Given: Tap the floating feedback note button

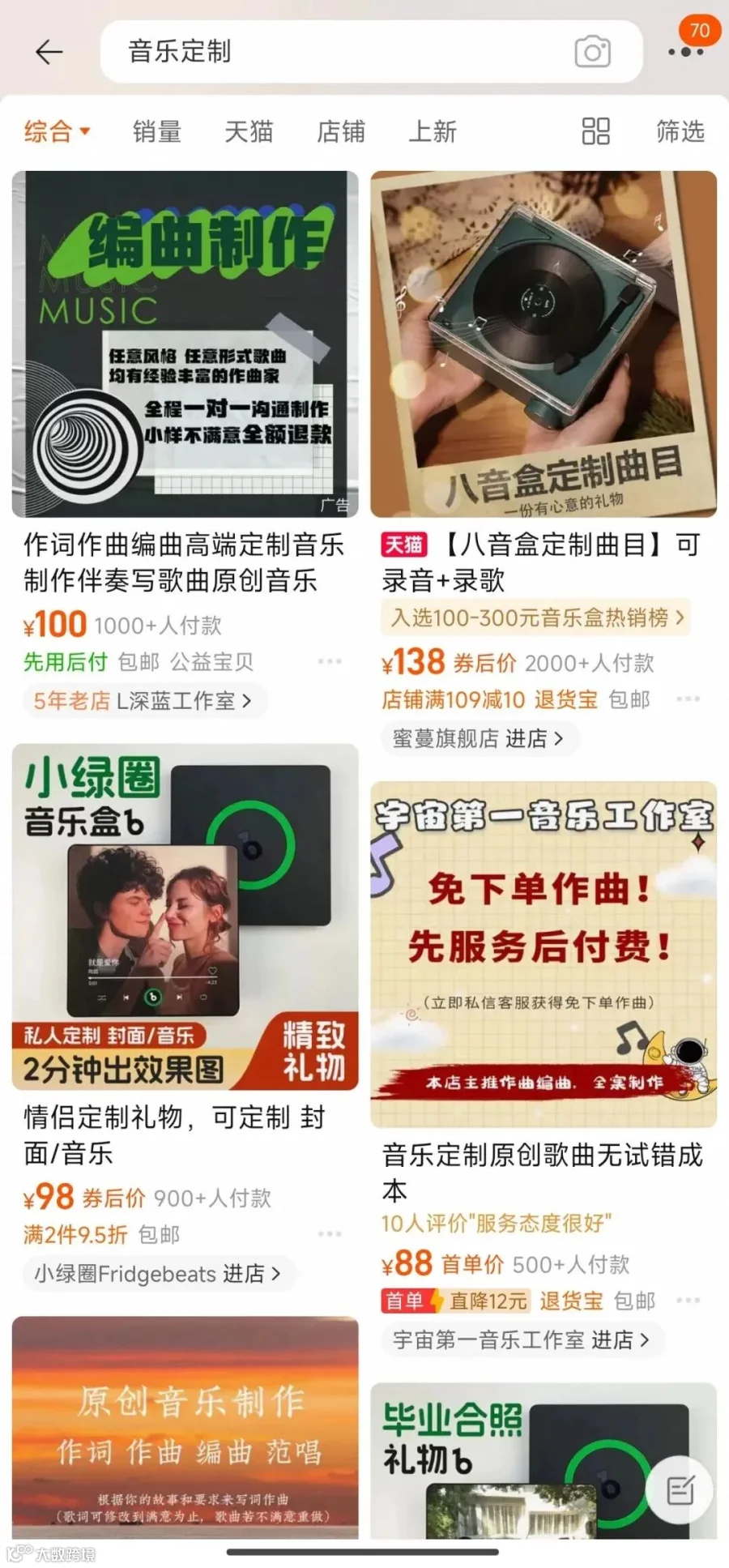Looking at the screenshot, I should click(x=680, y=1489).
